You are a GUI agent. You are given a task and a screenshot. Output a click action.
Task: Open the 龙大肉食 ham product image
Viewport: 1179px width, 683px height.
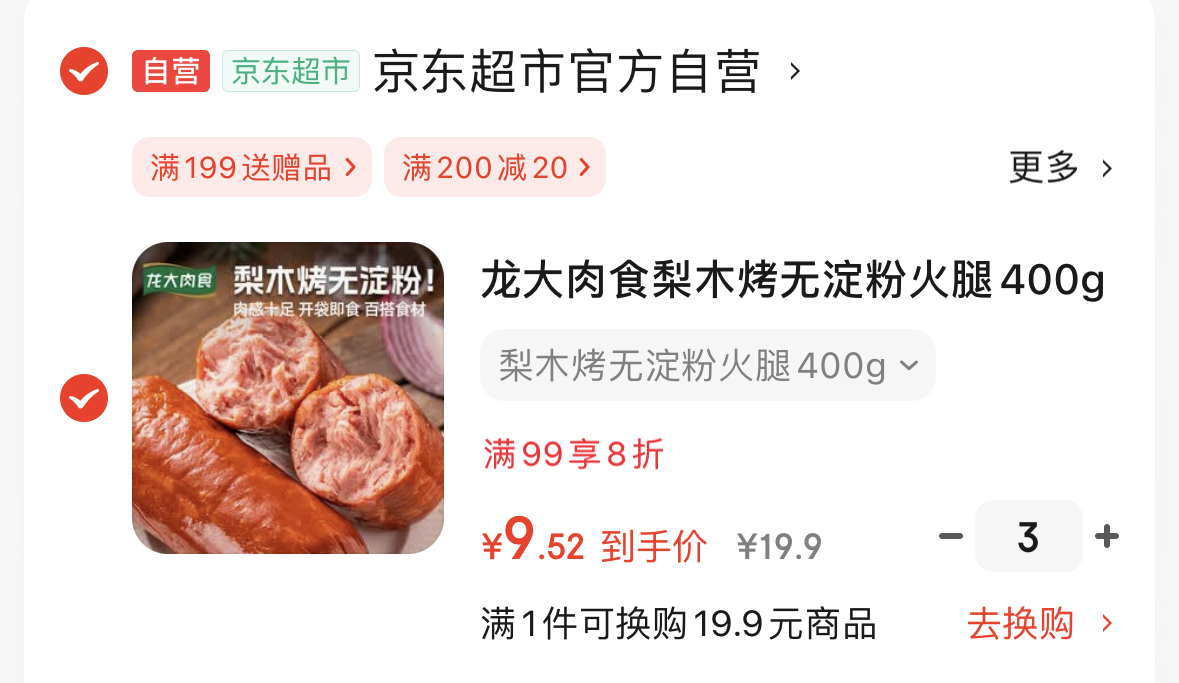(288, 398)
